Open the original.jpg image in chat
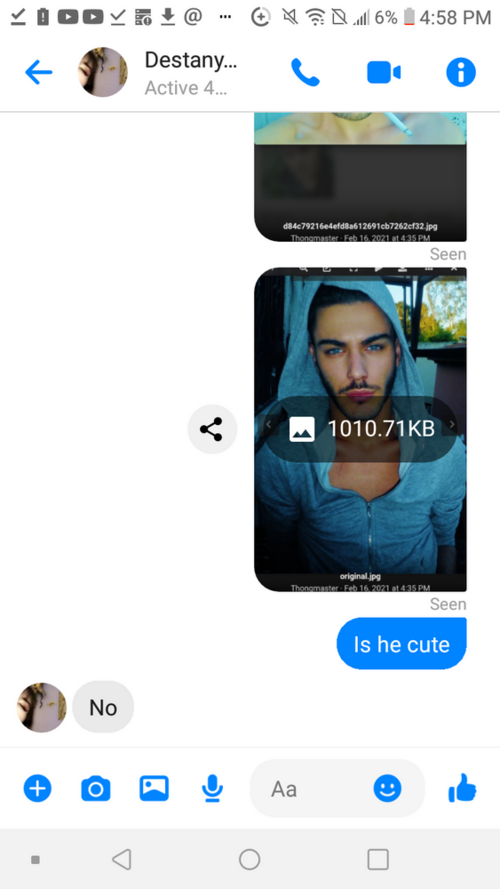This screenshot has width=500, height=889. click(x=360, y=429)
